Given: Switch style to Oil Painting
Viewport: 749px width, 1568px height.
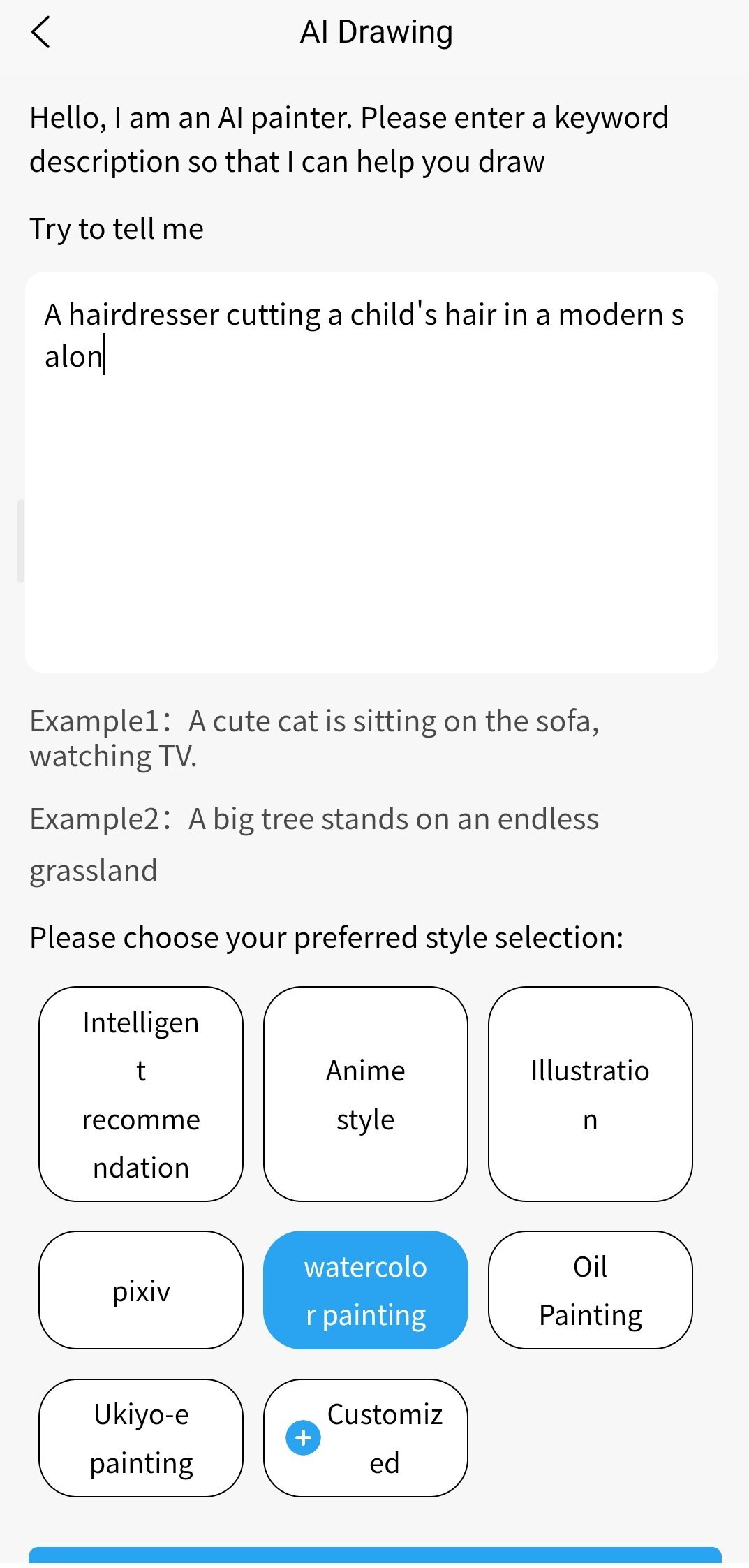Looking at the screenshot, I should pyautogui.click(x=590, y=1290).
